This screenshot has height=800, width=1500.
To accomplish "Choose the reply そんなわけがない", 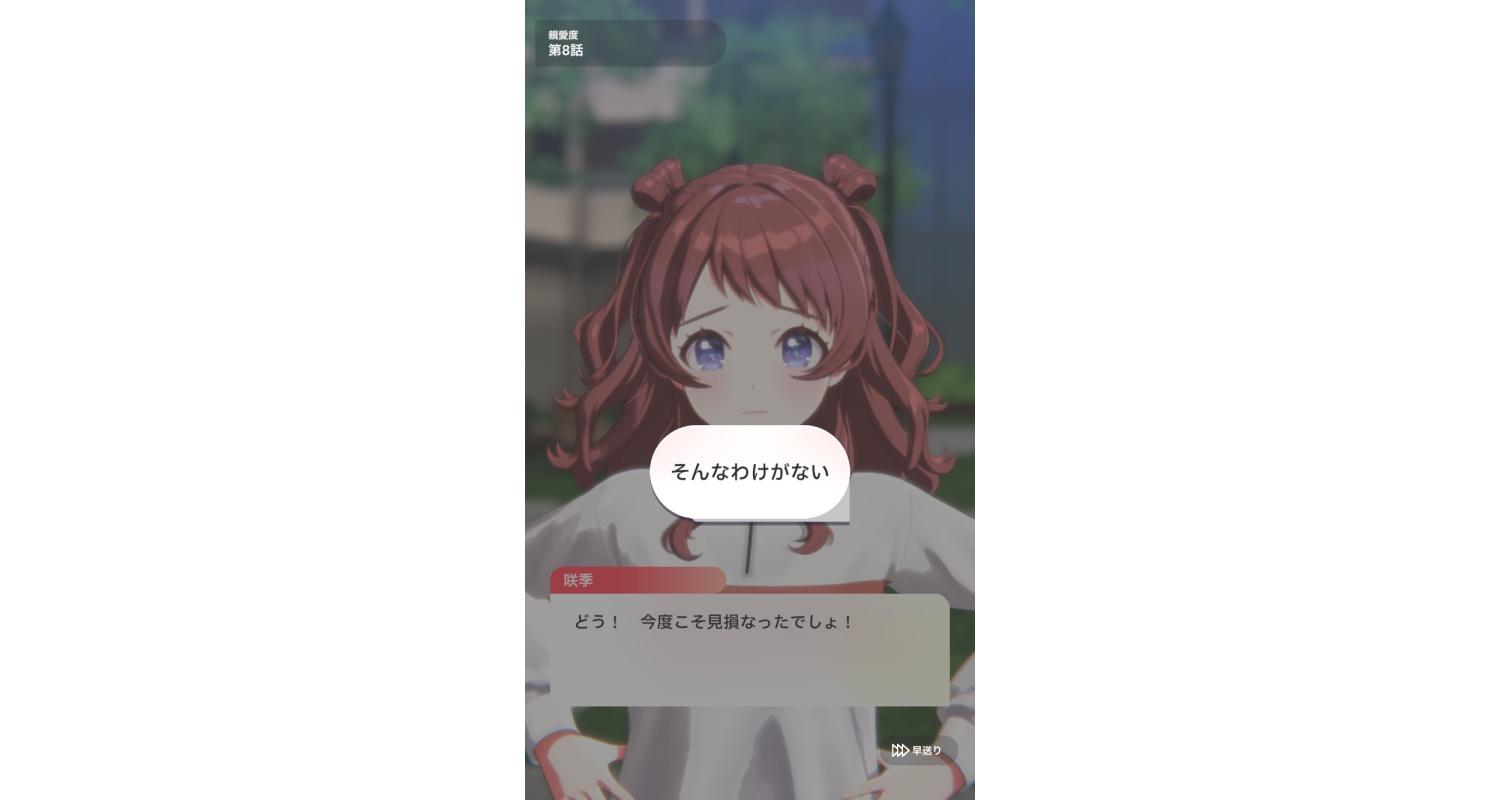I will [x=749, y=472].
